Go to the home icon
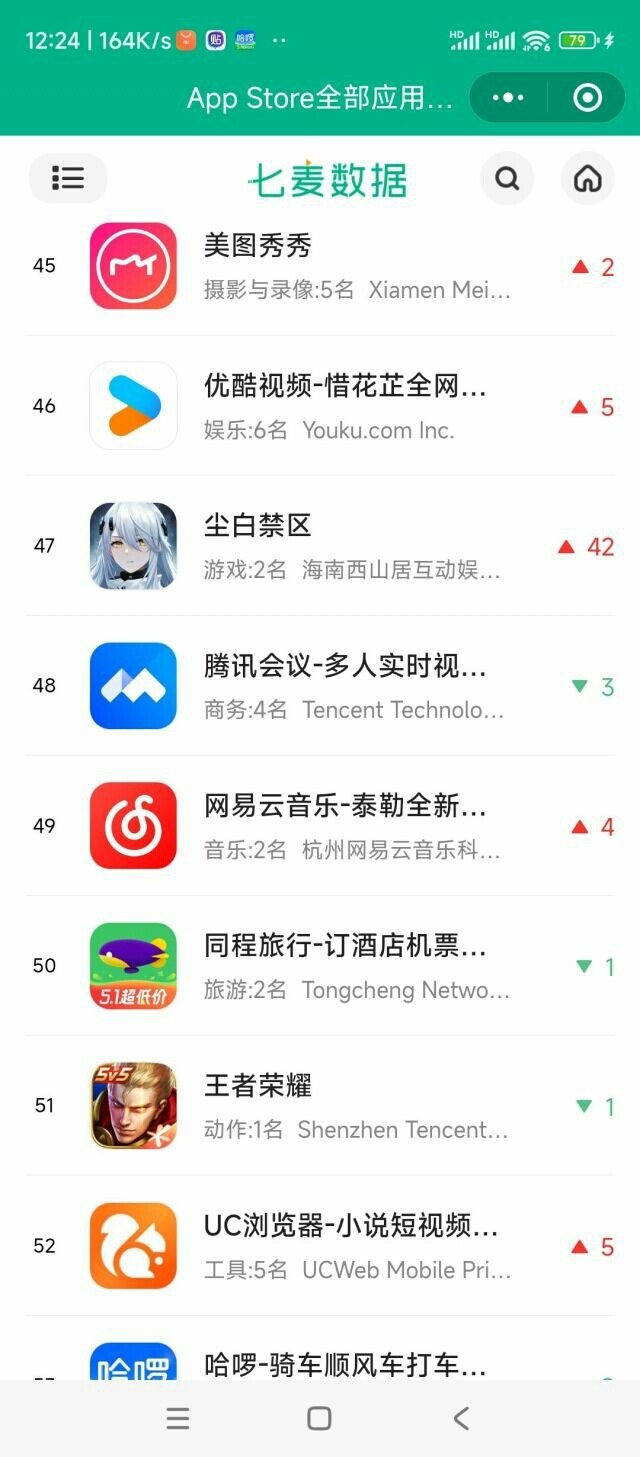640x1457 pixels. [x=588, y=179]
